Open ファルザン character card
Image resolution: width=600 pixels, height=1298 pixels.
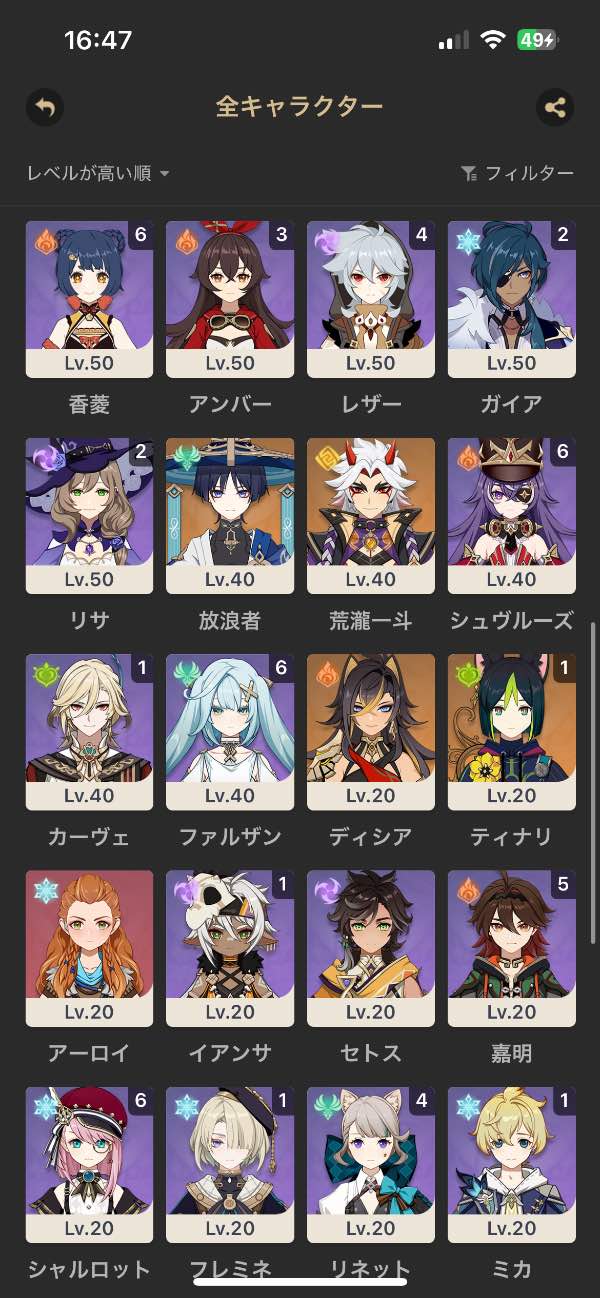[x=230, y=732]
